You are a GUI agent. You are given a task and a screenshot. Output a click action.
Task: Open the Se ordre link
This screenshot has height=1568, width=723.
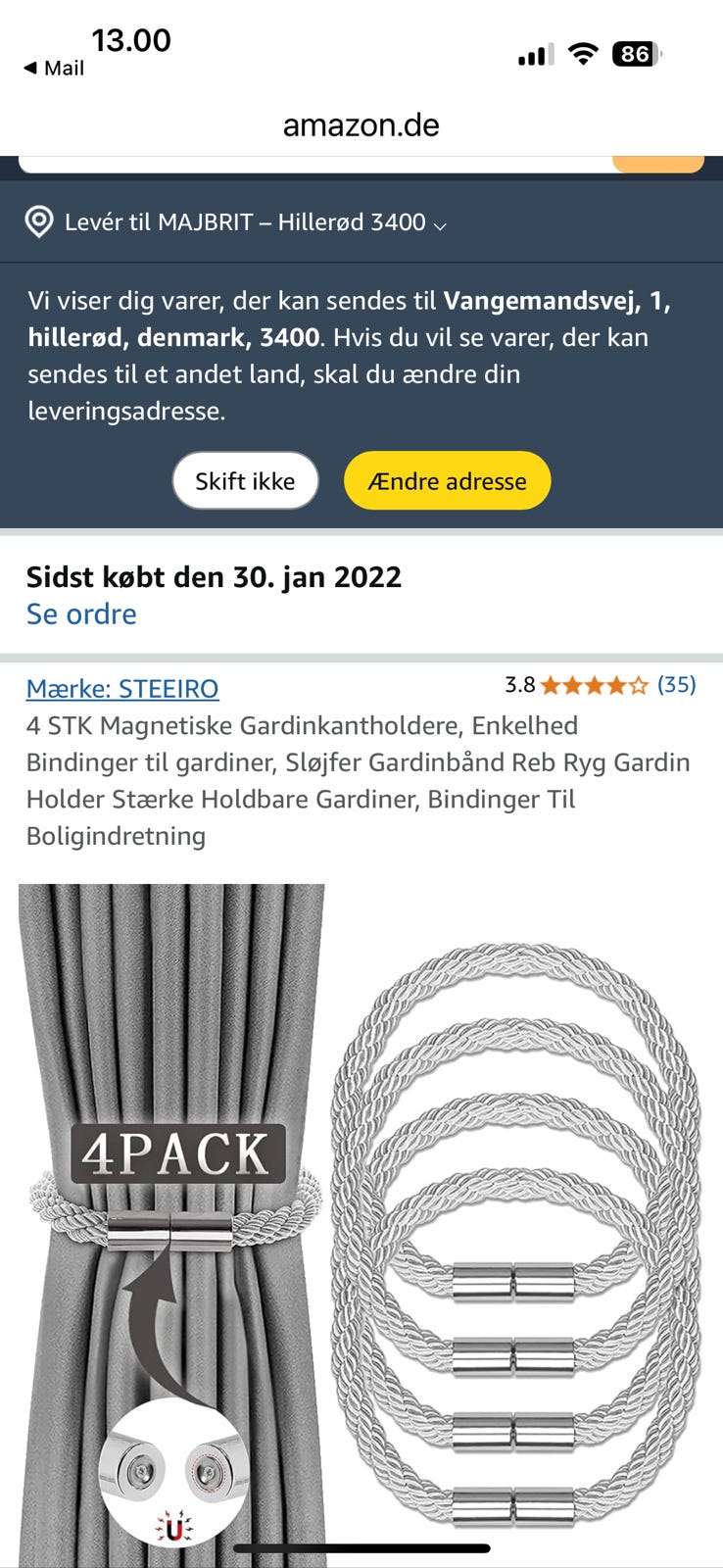point(80,614)
